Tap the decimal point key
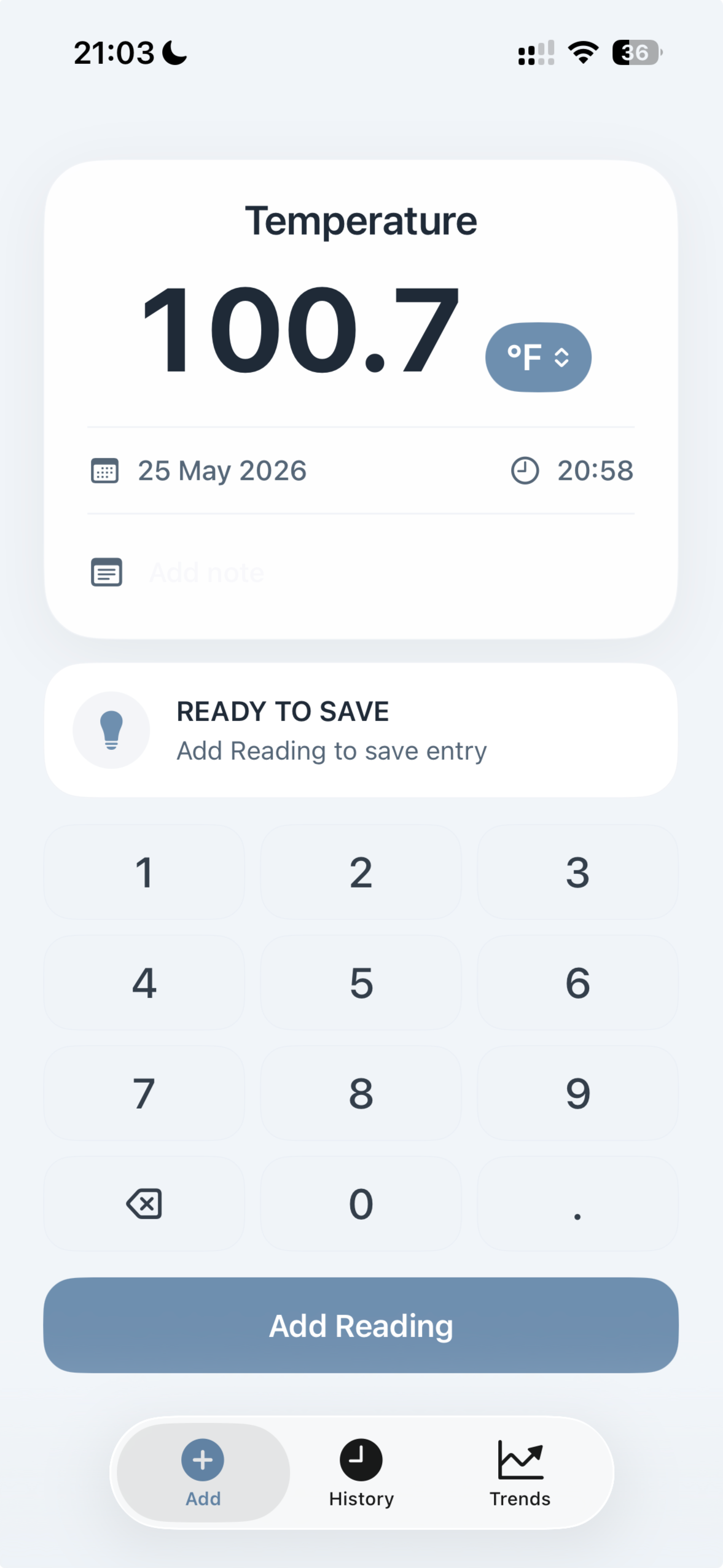This screenshot has height=1568, width=723. tap(578, 1204)
